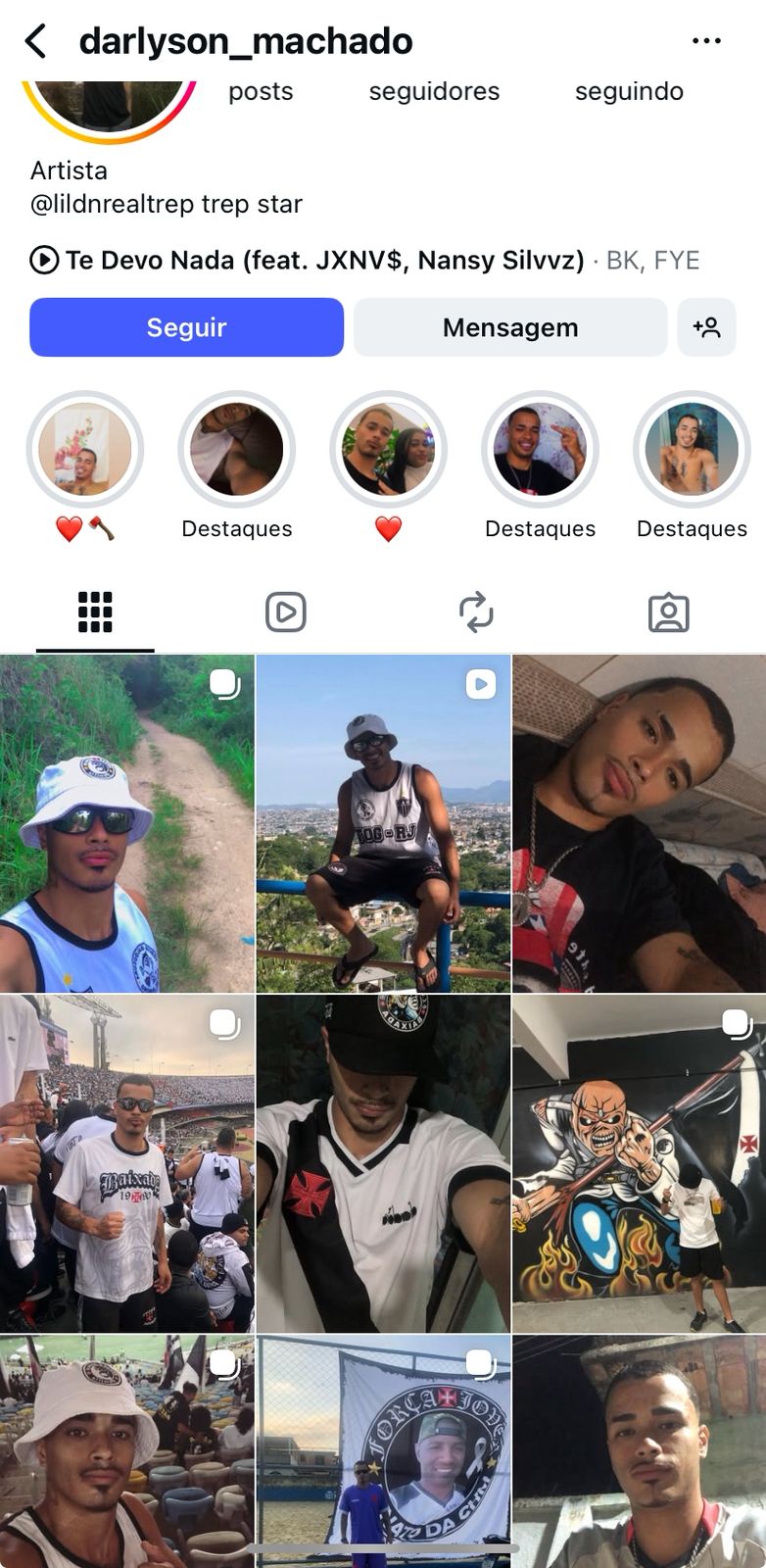Open the three-dot overflow menu
The width and height of the screenshot is (766, 1568).
tap(706, 41)
